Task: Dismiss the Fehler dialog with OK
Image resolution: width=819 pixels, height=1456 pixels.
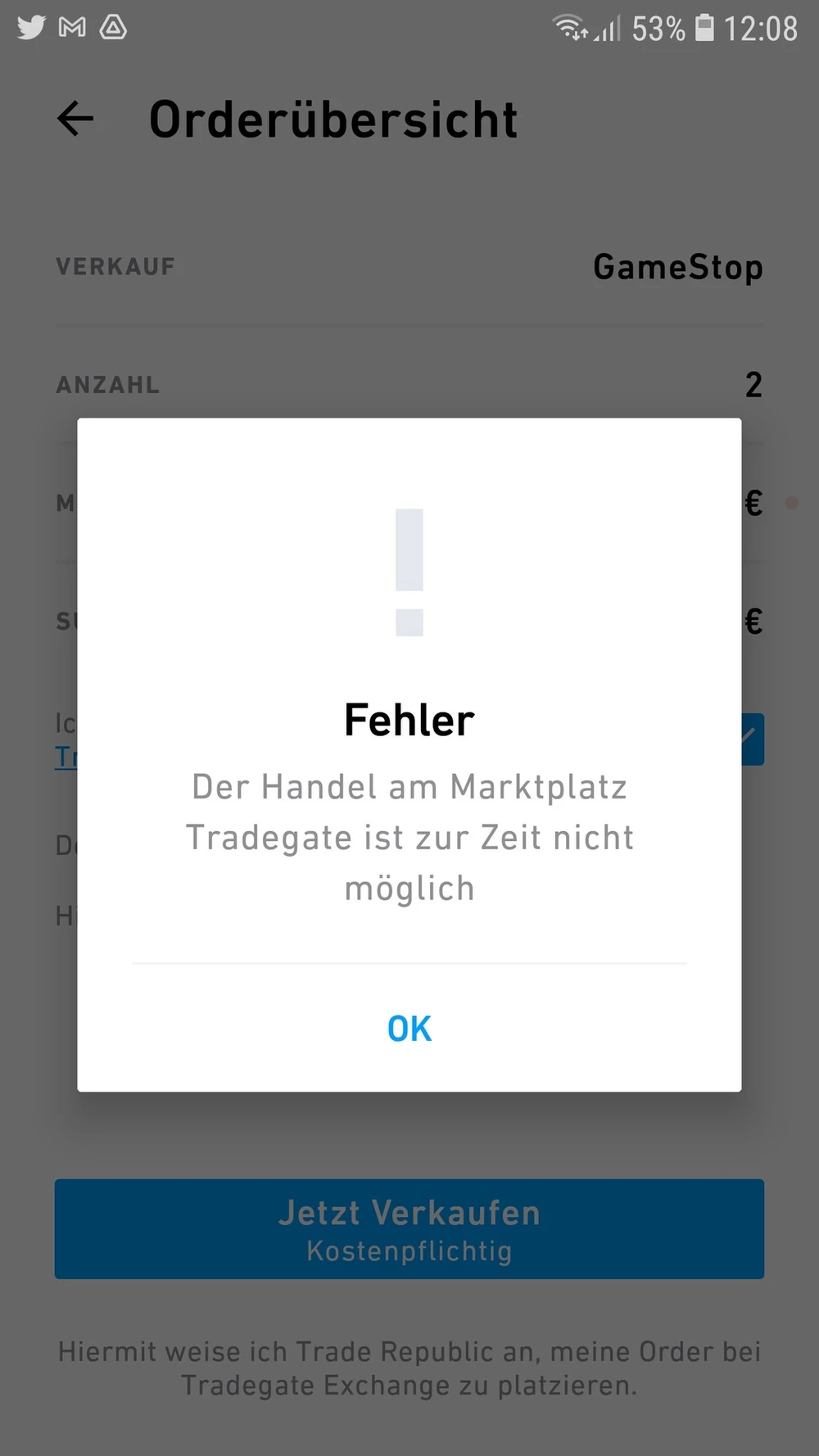Action: click(409, 1029)
